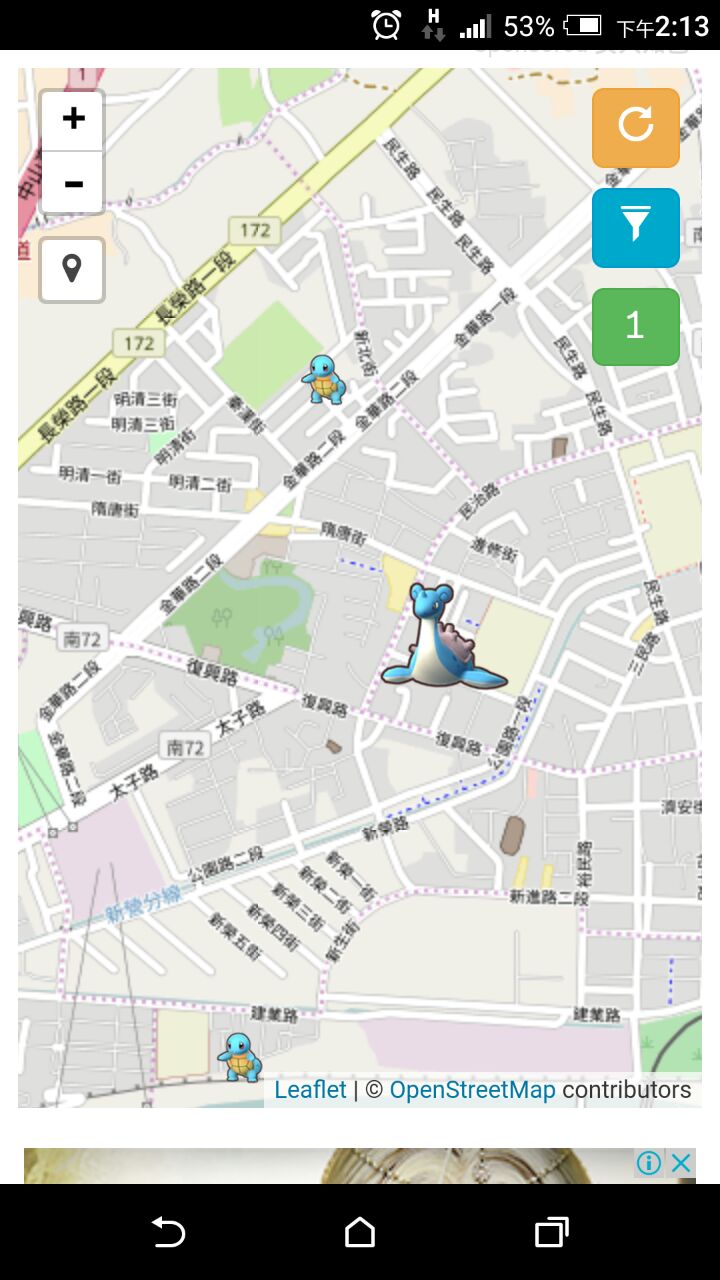Show ad info icon details
The height and width of the screenshot is (1280, 720).
649,1163
